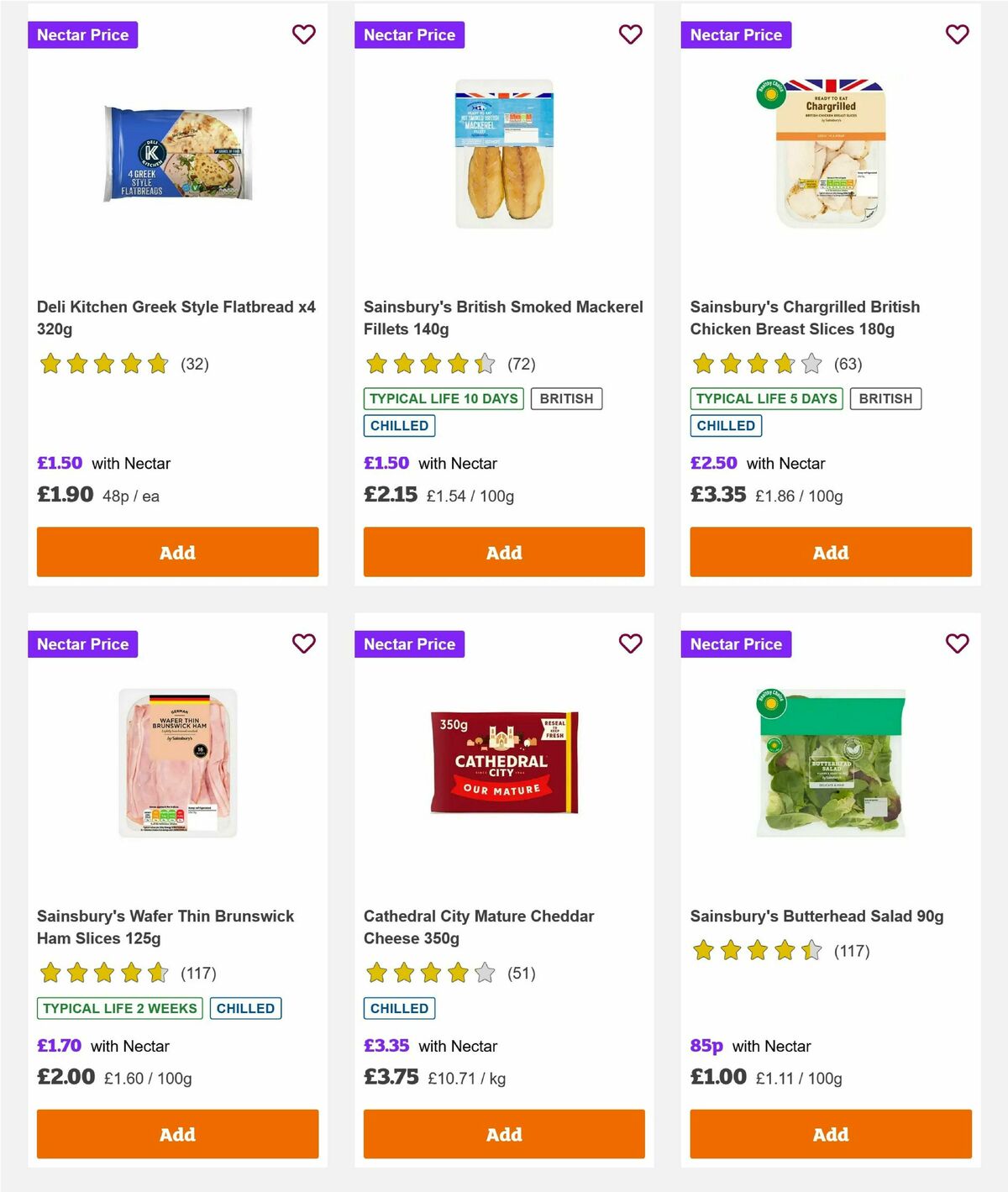Screen dimensions: 1008x1192
Task: Click the star rating on the Greek Style Flatbread
Action: (x=104, y=364)
